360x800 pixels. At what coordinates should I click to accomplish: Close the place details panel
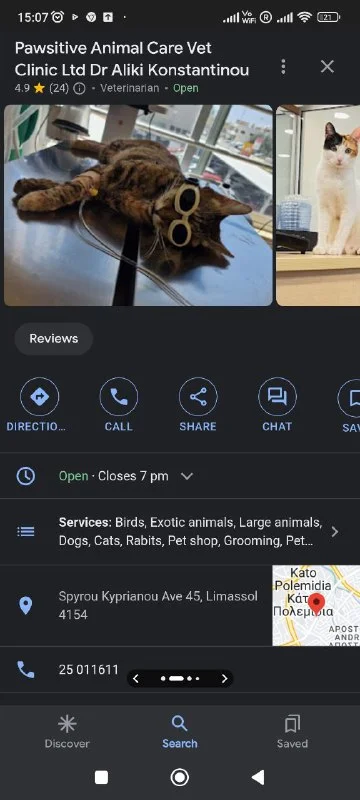(x=327, y=66)
